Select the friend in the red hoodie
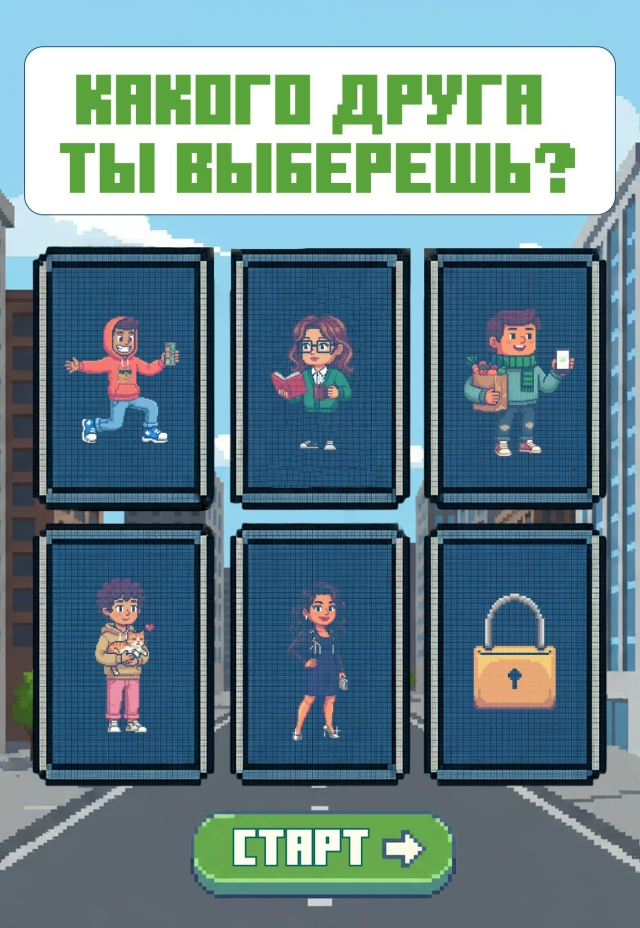 point(122,379)
